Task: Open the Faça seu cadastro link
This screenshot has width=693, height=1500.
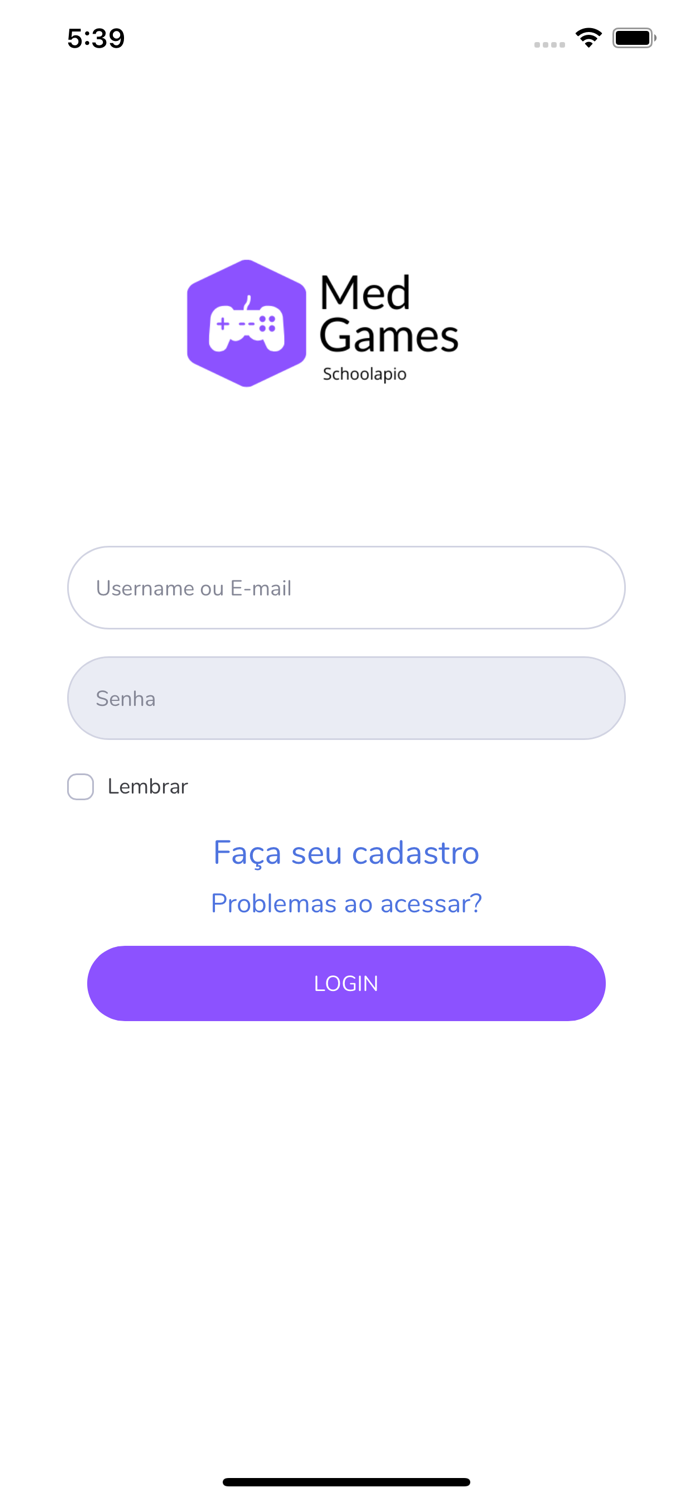Action: pos(346,853)
